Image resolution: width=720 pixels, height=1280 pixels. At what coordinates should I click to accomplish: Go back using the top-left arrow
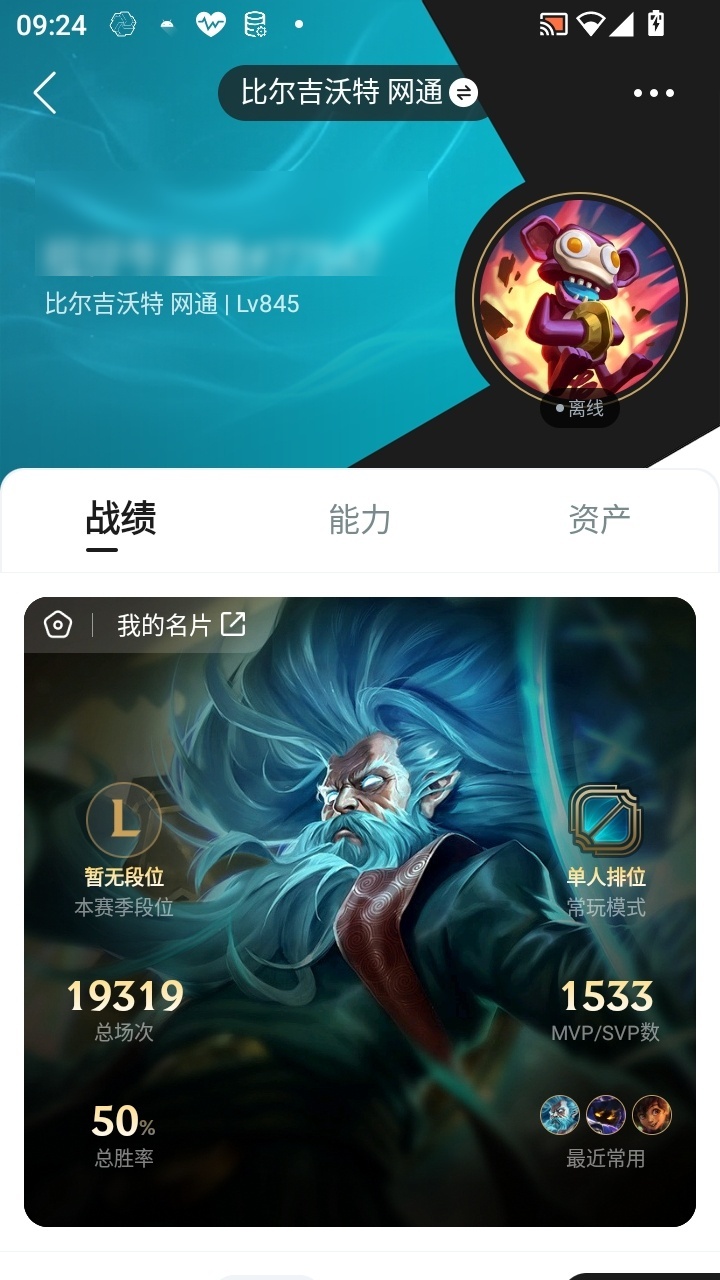pyautogui.click(x=45, y=93)
